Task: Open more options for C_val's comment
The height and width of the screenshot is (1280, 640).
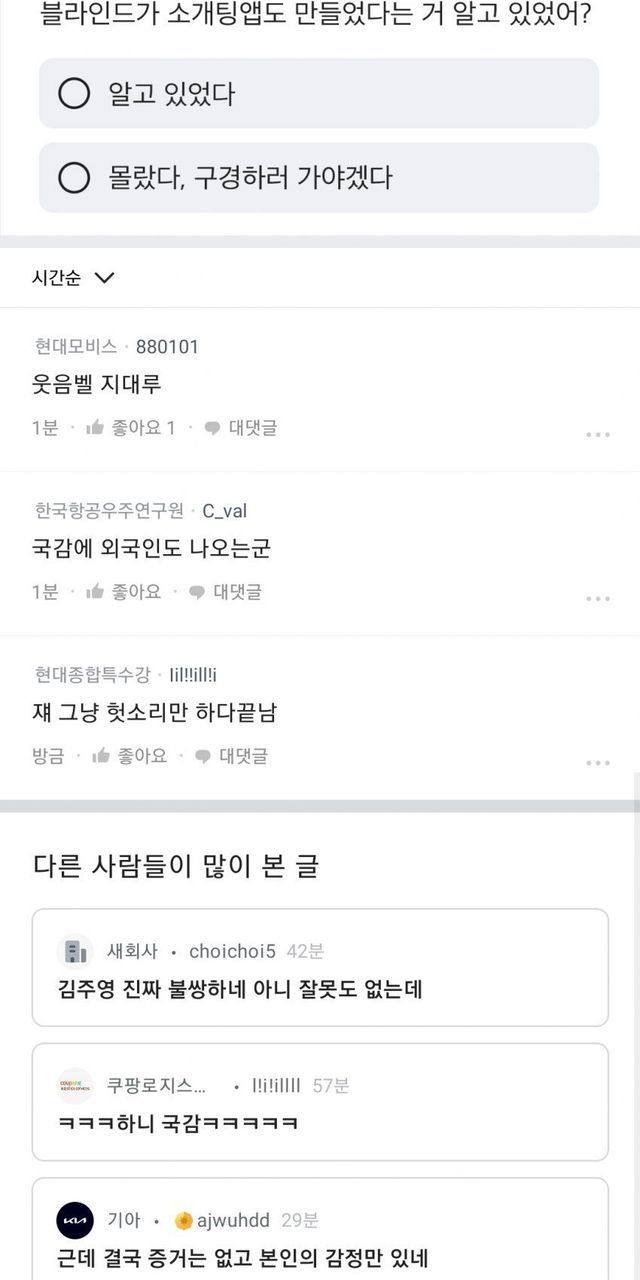Action: point(597,599)
